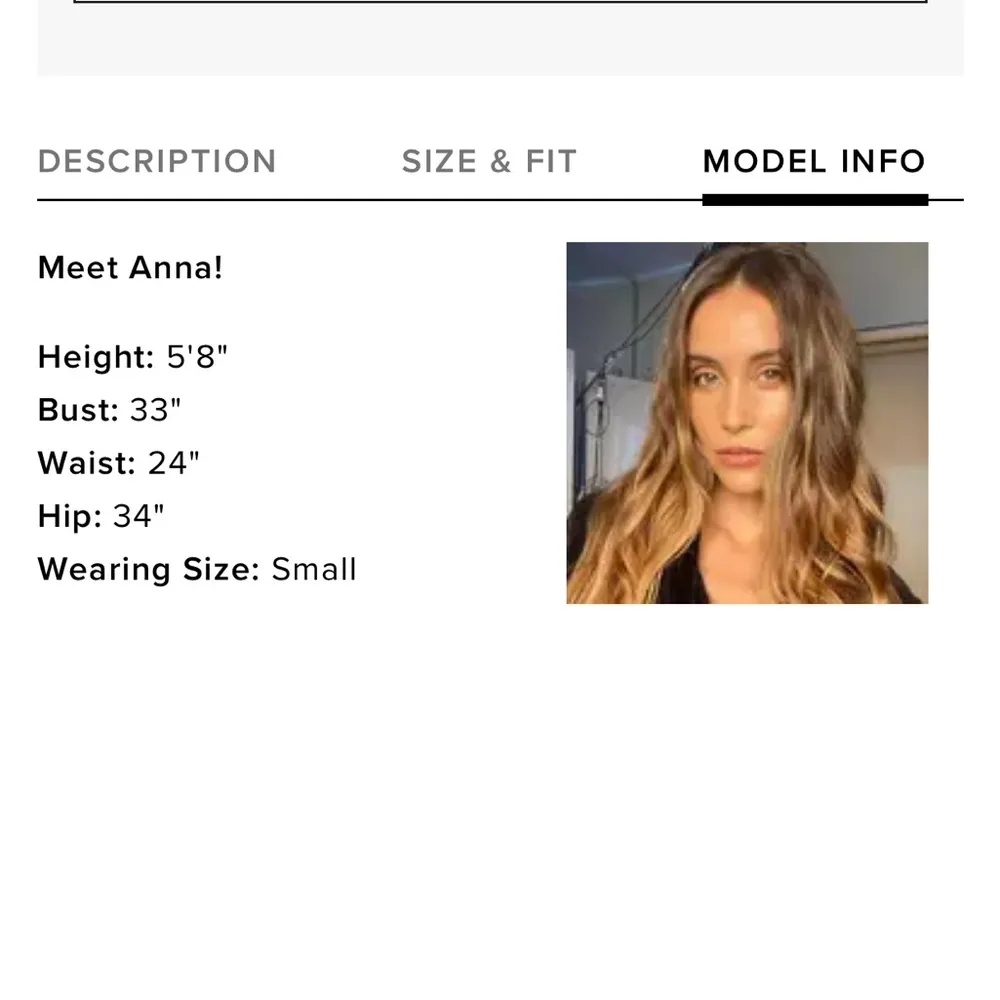
Task: Switch to the Description tab
Action: click(x=157, y=162)
